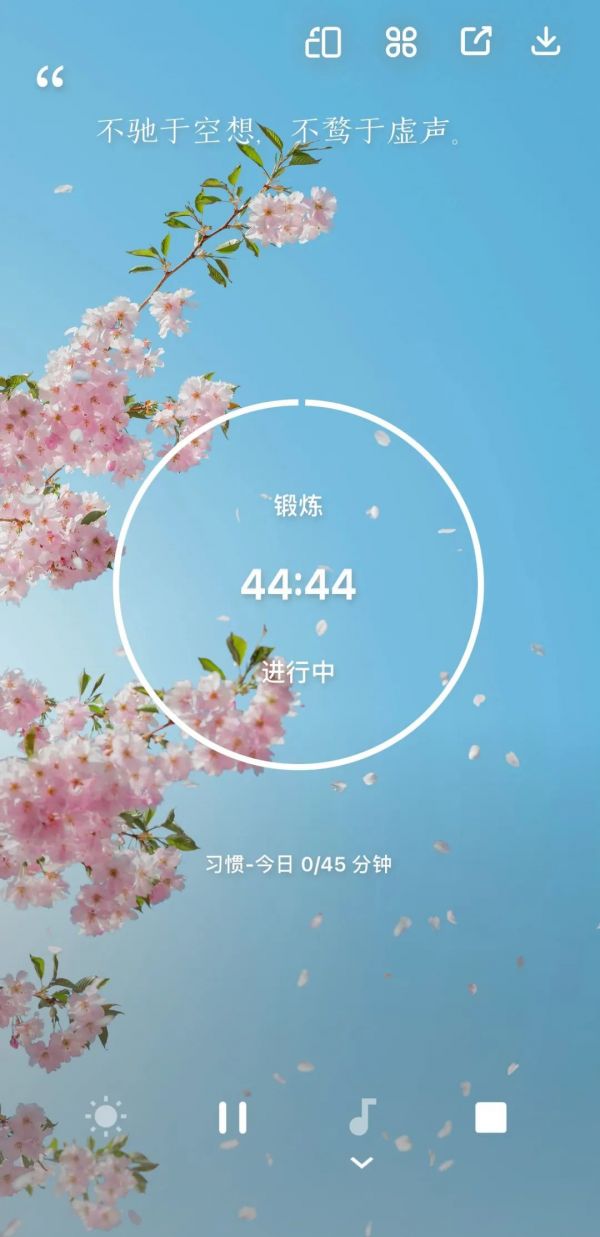The image size is (600, 1237).
Task: Open the four-square grid icon
Action: coord(401,42)
